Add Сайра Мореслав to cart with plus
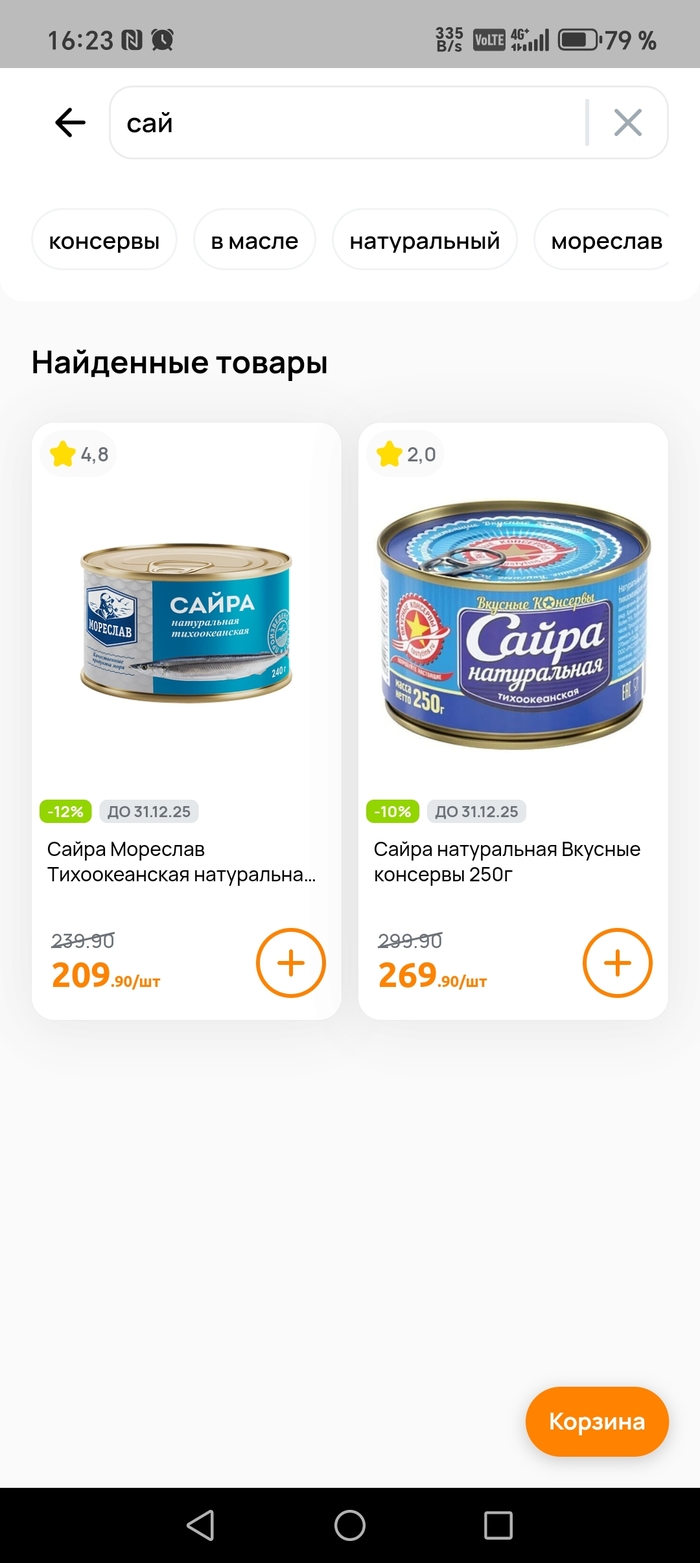Screen dimensions: 700x1563 [x=291, y=963]
